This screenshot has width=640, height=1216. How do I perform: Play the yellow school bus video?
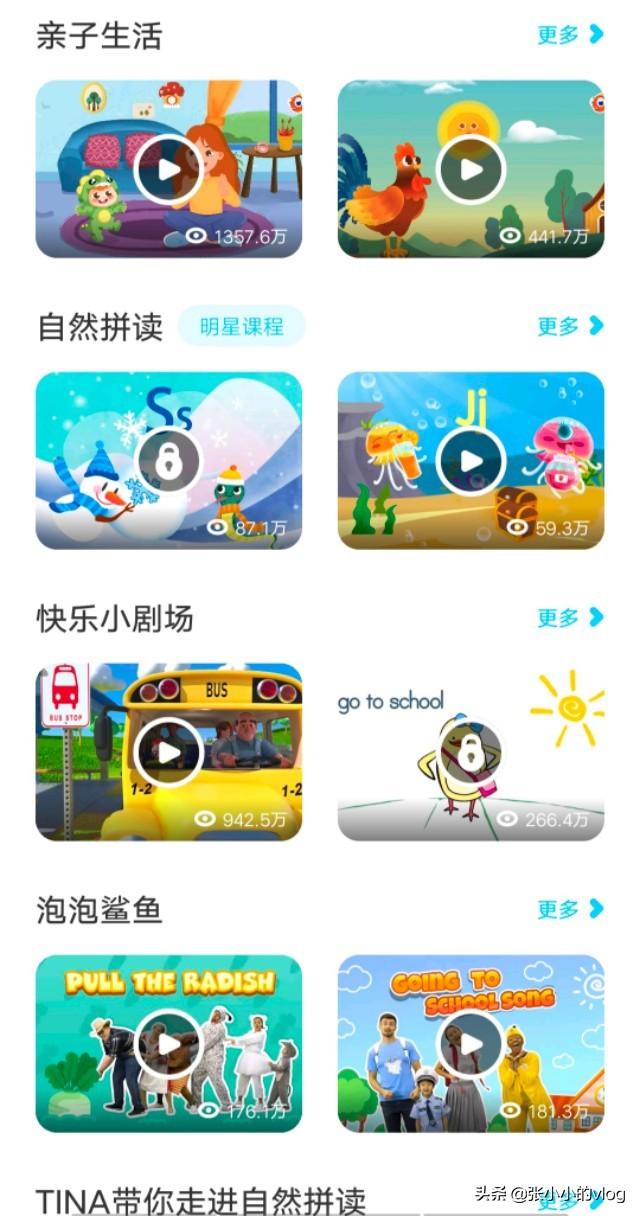169,752
